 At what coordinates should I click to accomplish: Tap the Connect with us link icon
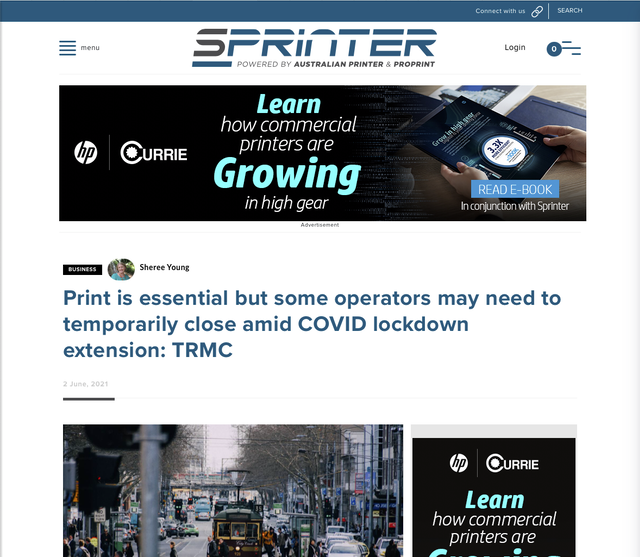click(537, 11)
